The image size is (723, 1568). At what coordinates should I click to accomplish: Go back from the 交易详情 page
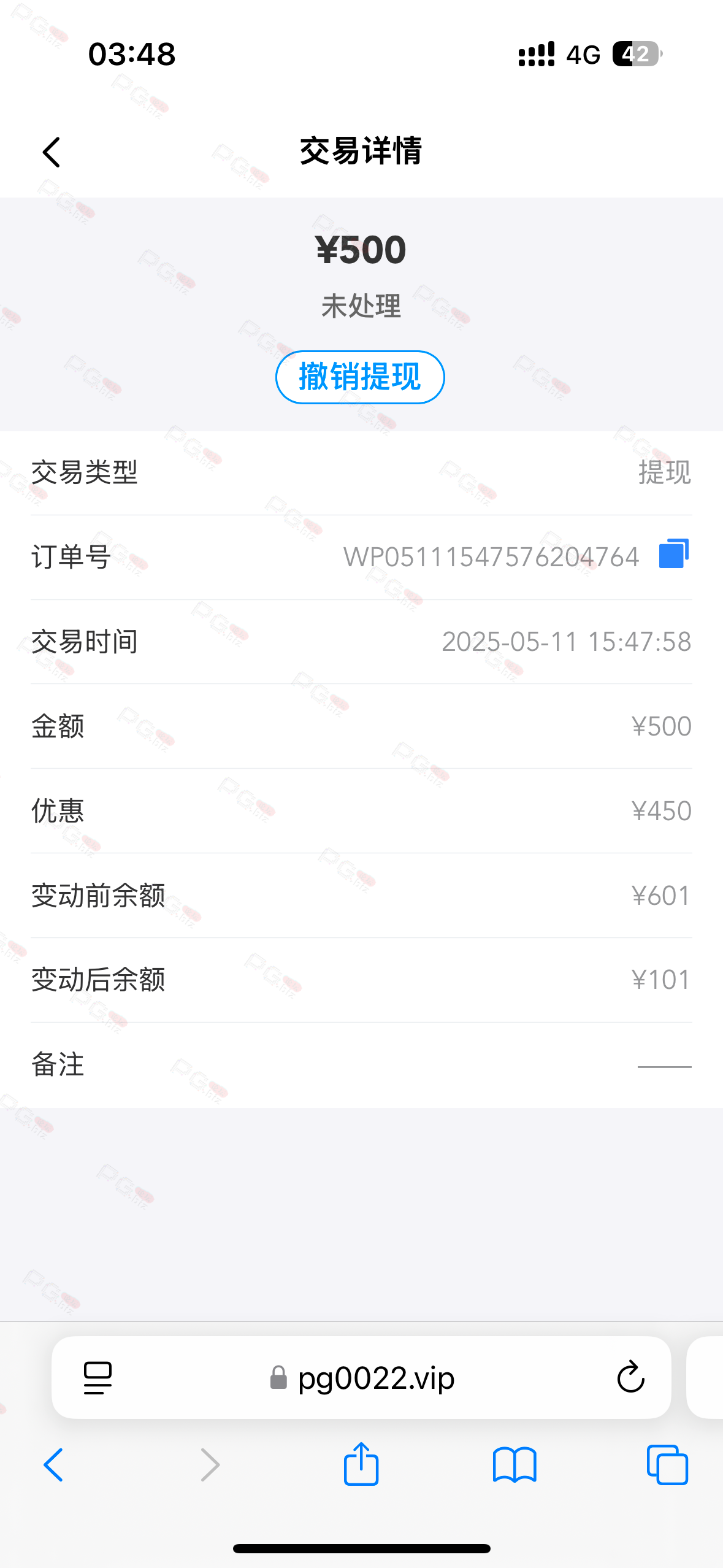click(52, 152)
